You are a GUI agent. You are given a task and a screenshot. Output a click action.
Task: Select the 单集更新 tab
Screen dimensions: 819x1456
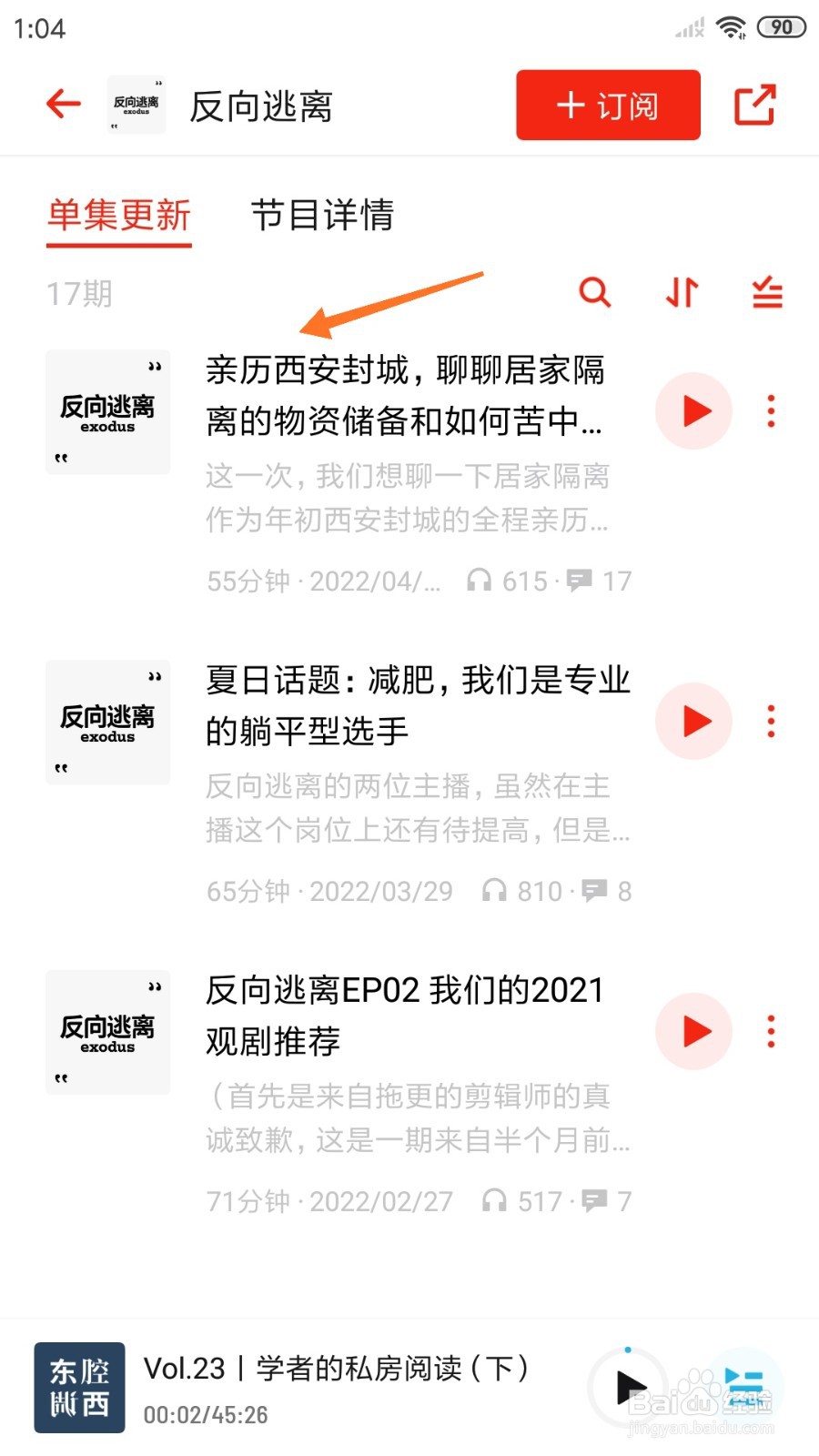(x=119, y=217)
